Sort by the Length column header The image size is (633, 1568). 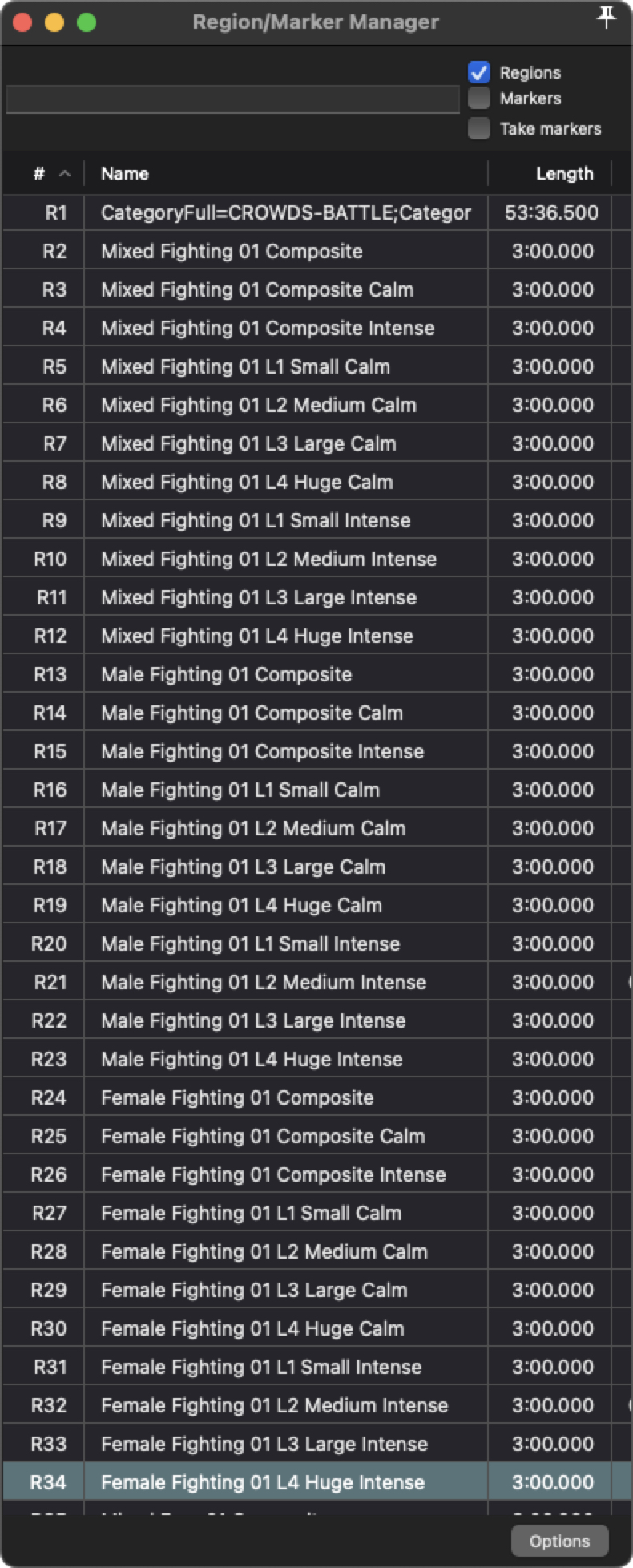564,173
